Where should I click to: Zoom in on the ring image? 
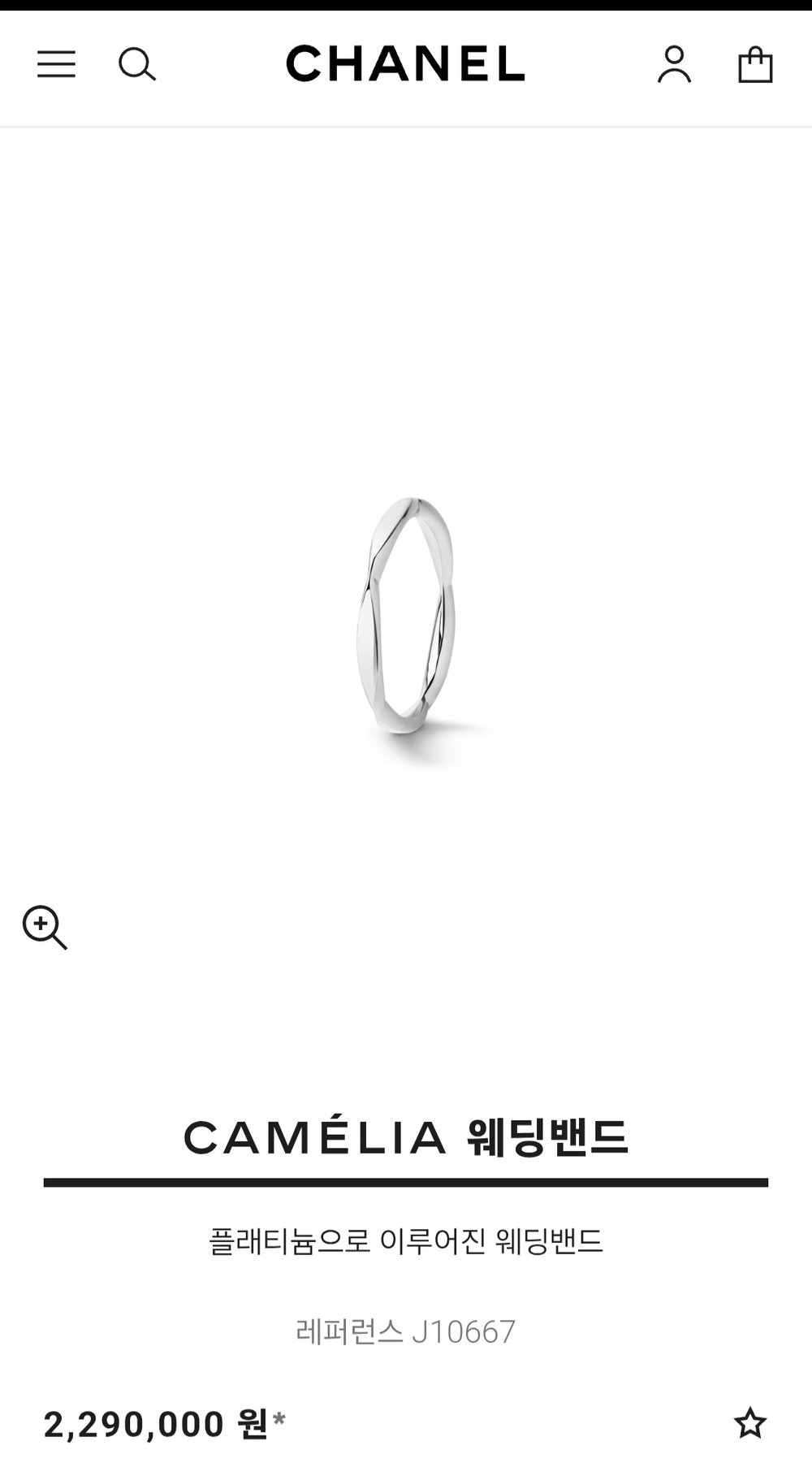tap(45, 927)
